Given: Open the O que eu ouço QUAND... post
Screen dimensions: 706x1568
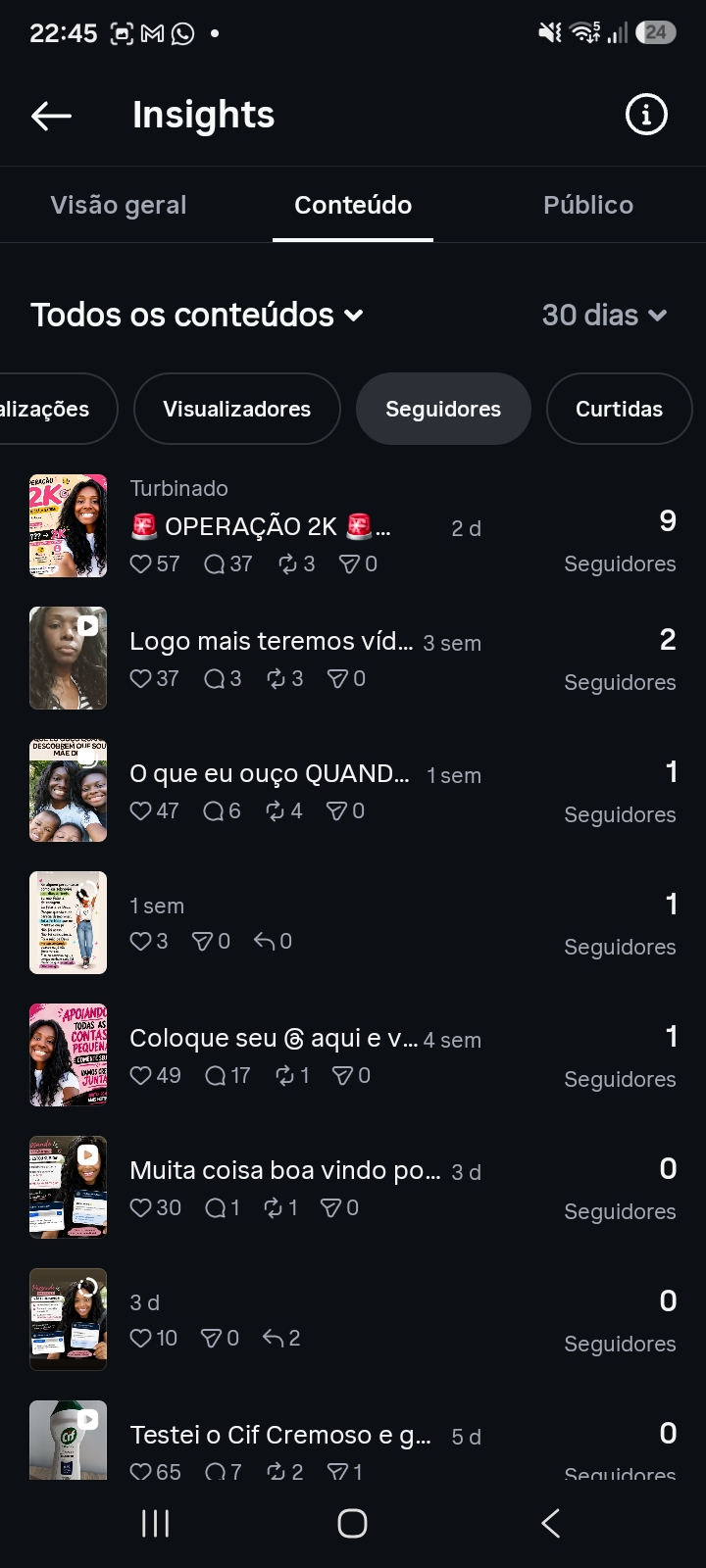Looking at the screenshot, I should pos(353,790).
